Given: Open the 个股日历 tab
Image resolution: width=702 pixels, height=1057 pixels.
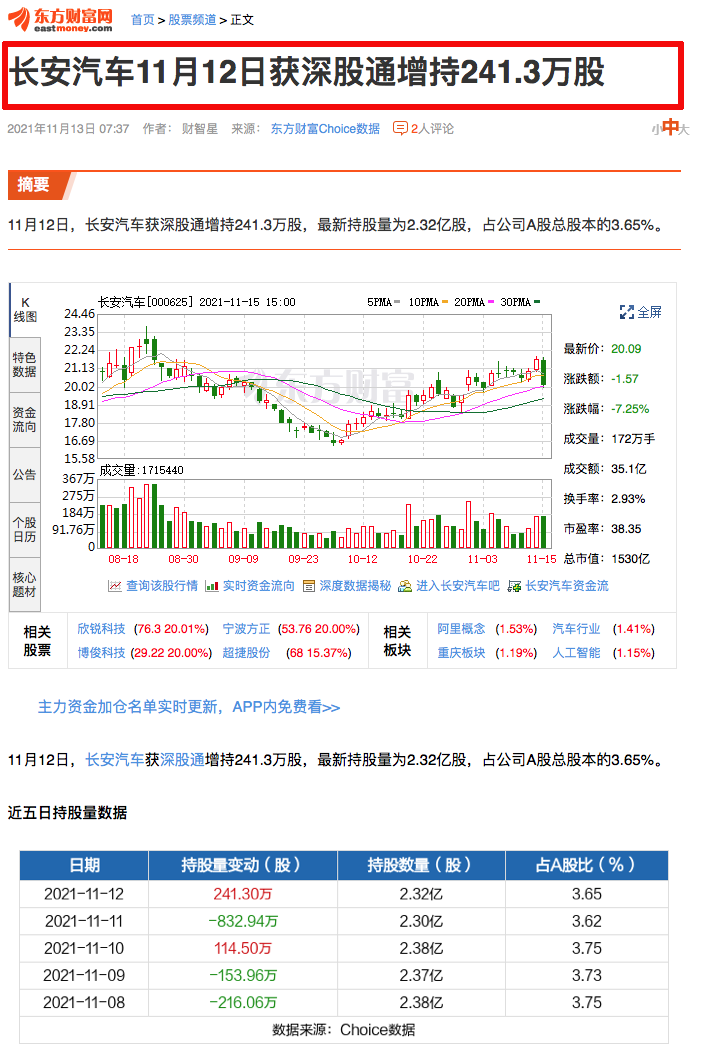Looking at the screenshot, I should coord(24,529).
